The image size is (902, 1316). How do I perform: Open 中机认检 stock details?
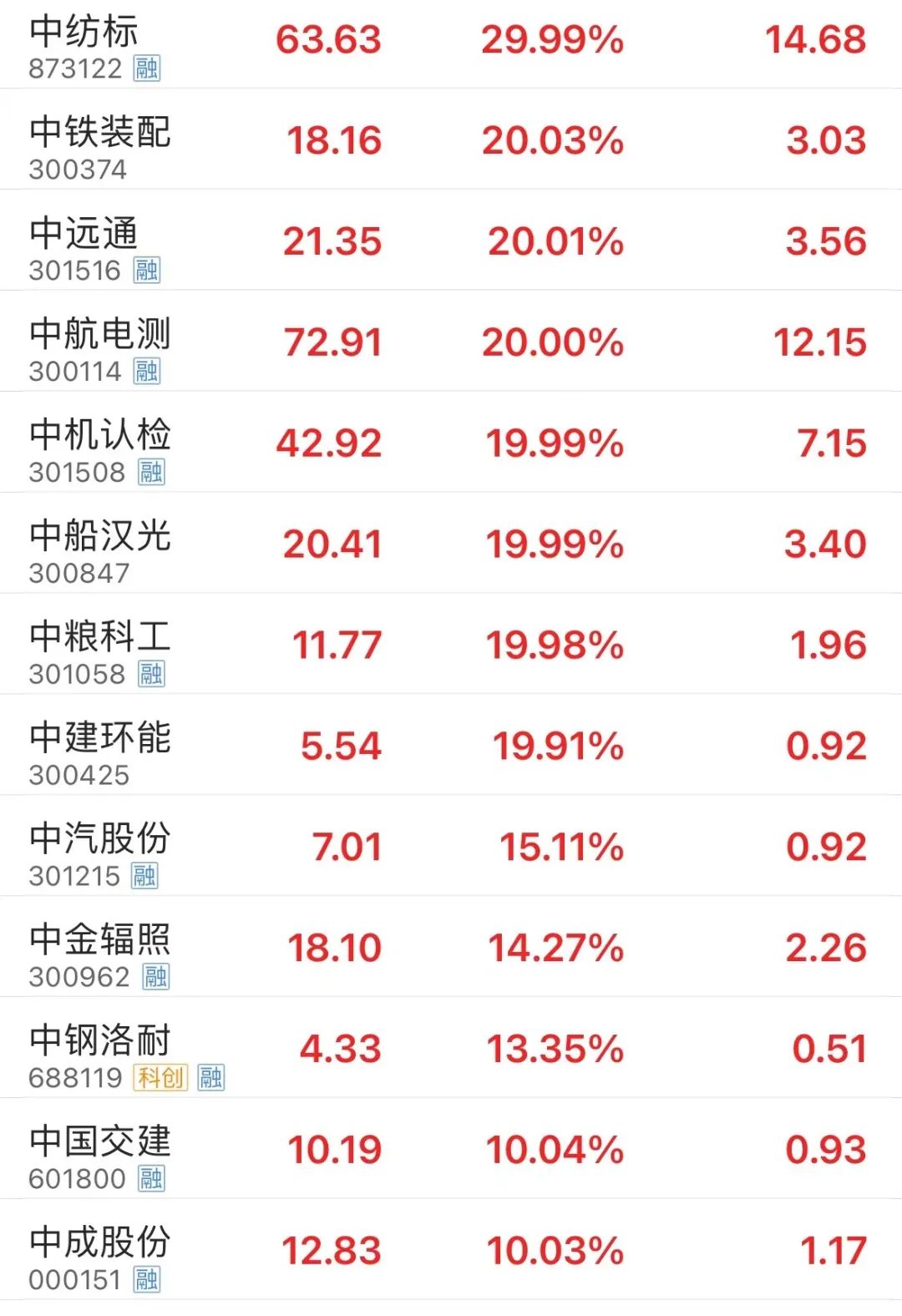[99, 436]
